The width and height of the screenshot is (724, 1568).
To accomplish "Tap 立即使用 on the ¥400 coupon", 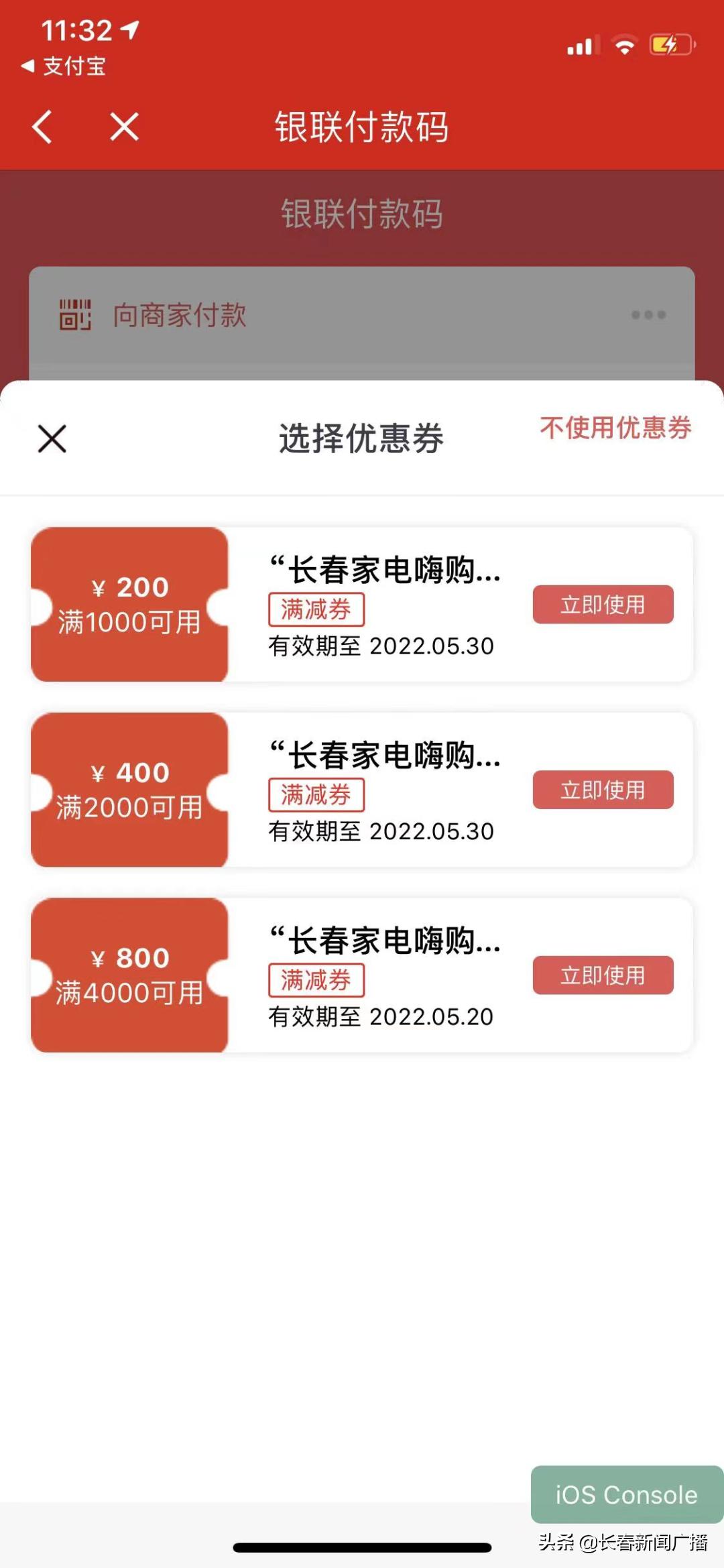I will coord(602,790).
